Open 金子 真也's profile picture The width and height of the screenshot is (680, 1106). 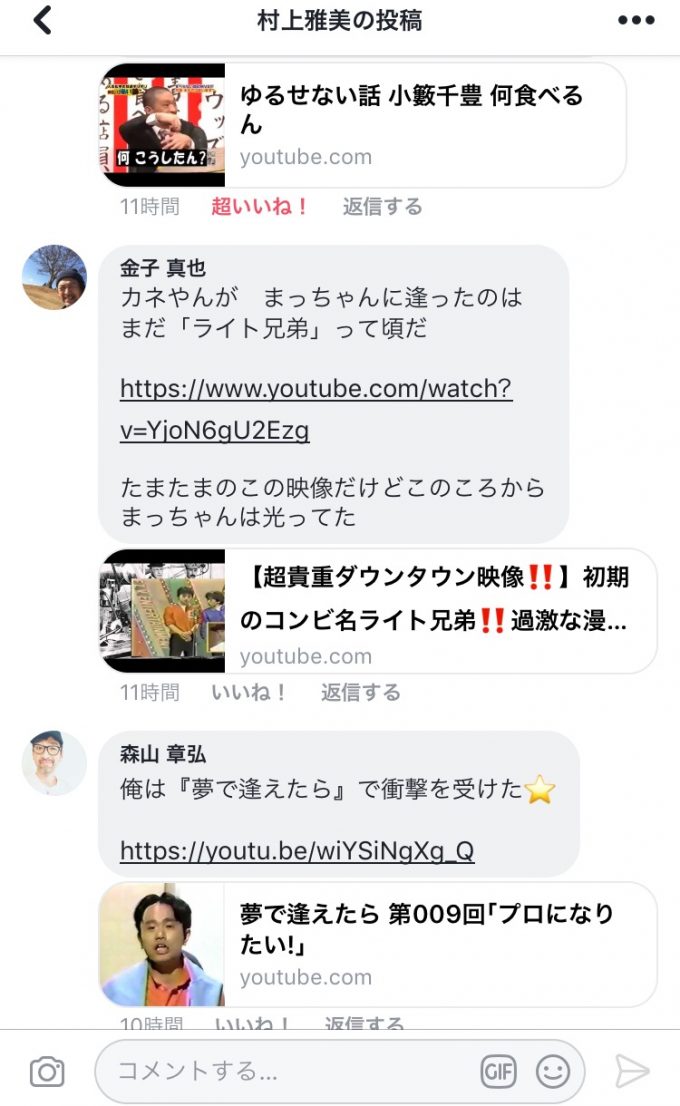(54, 277)
